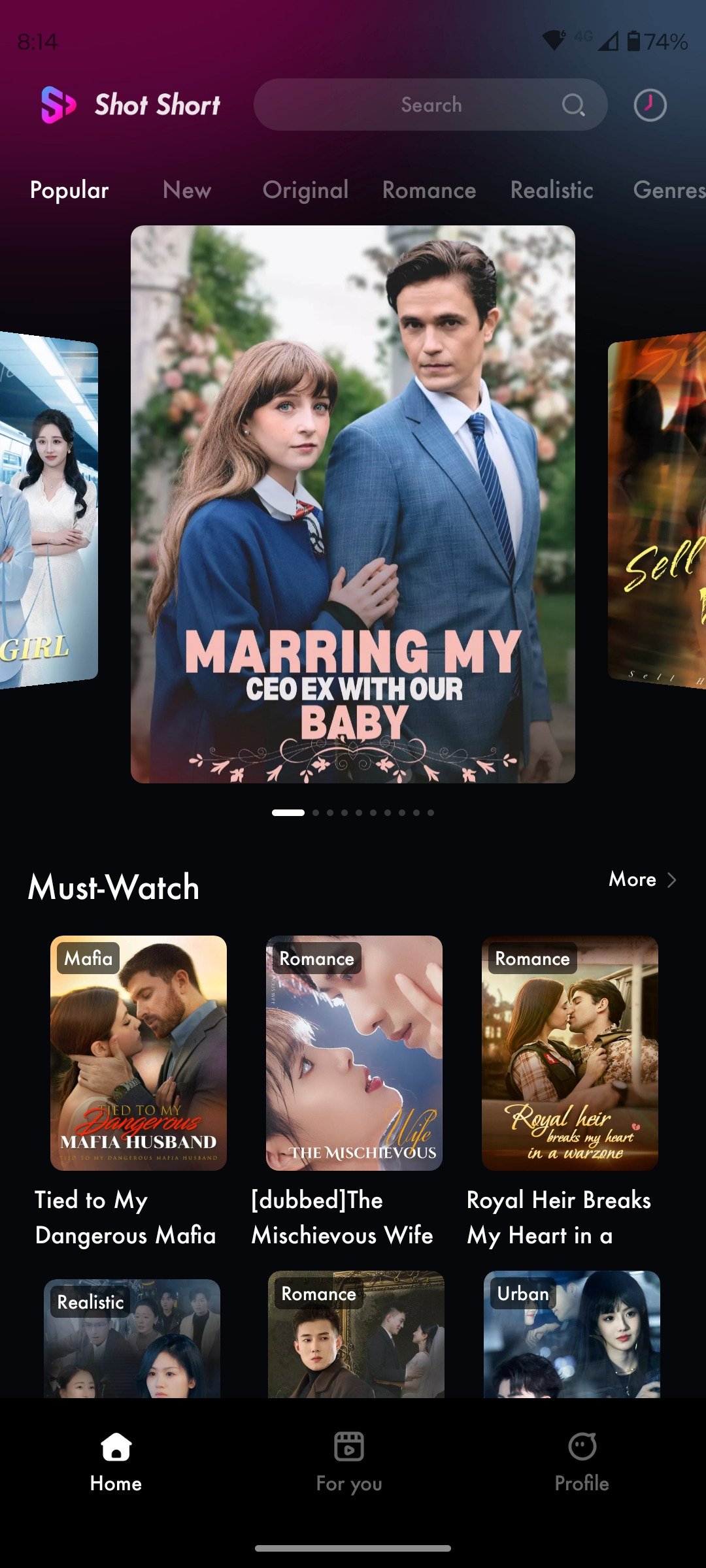The width and height of the screenshot is (706, 1568).
Task: Open The Mischievous Wife dubbed series
Action: 354,1053
